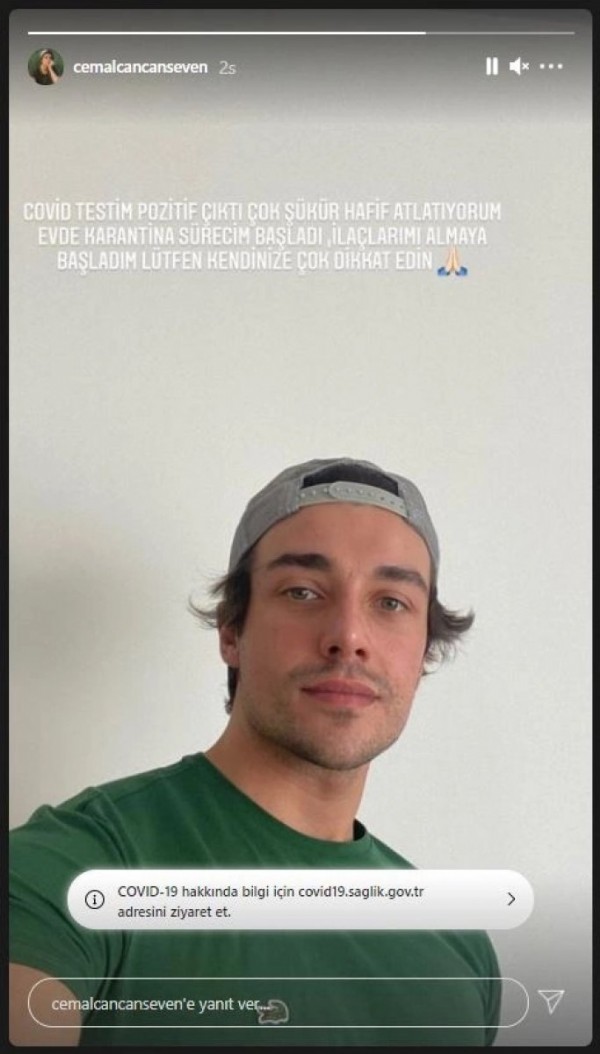The width and height of the screenshot is (600, 1054).
Task: Open cemalcancanseven's profile picture
Action: pos(46,67)
